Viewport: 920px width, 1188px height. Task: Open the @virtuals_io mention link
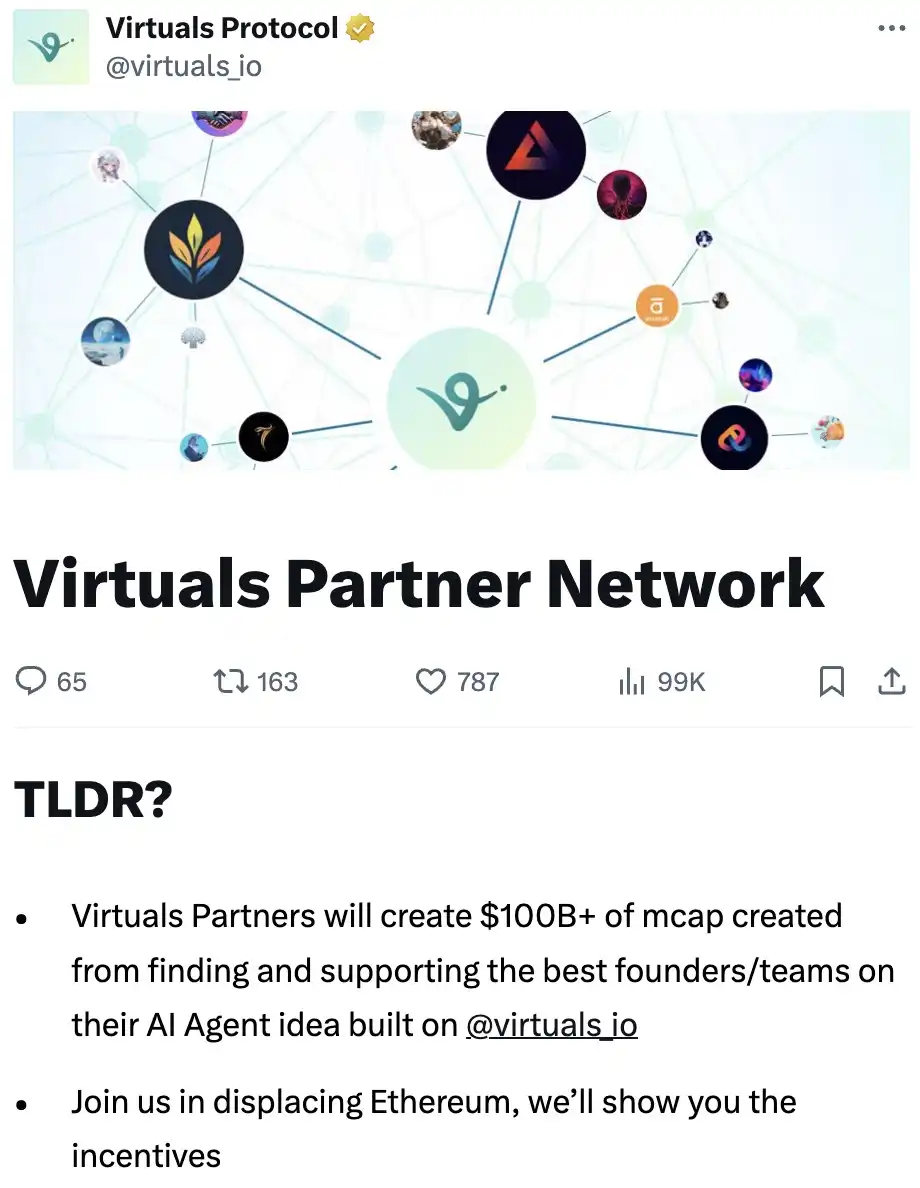551,1026
